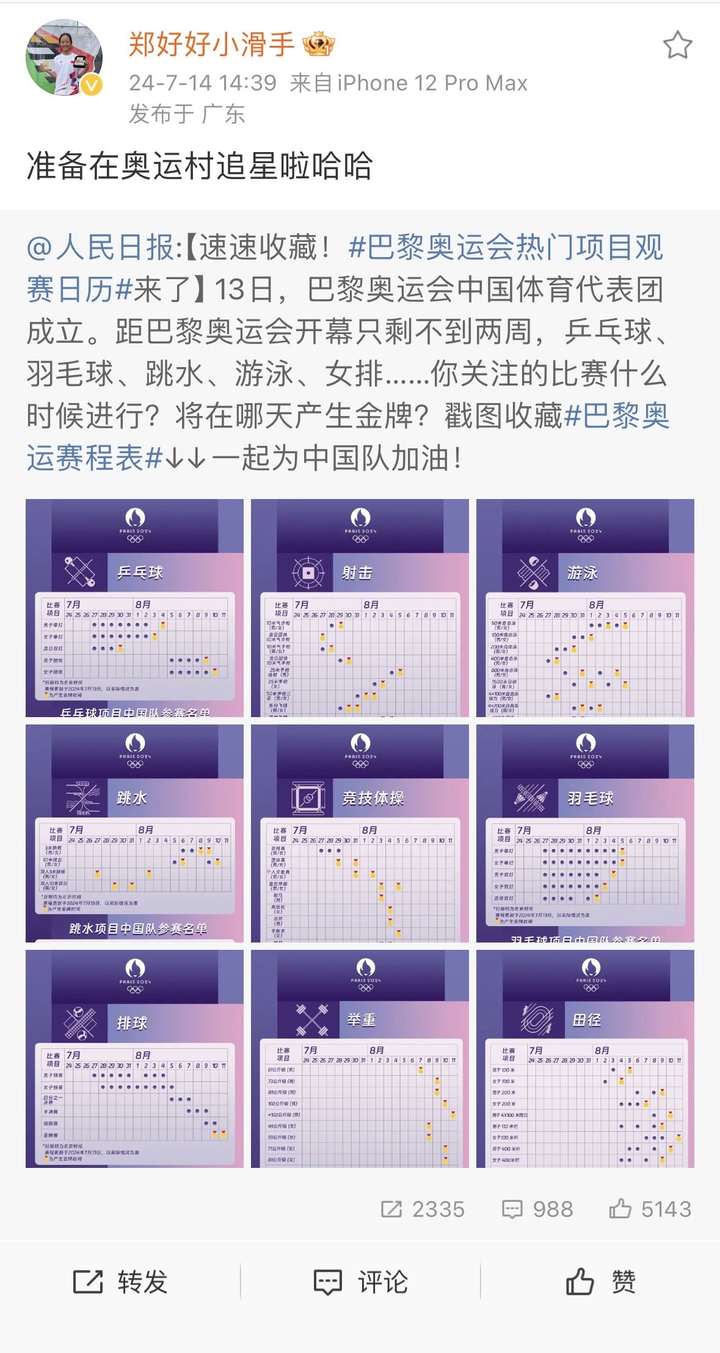
Task: Open the @人民日报 mention
Action: click(104, 247)
